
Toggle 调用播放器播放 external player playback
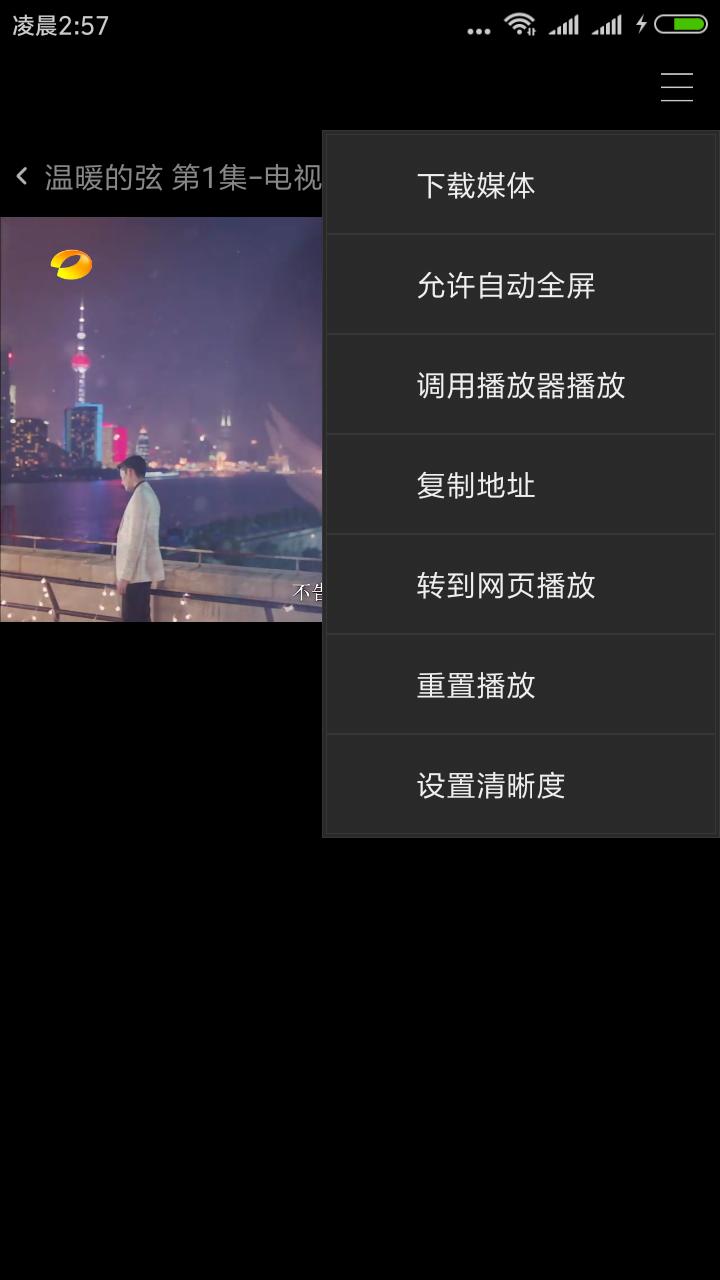(x=519, y=384)
